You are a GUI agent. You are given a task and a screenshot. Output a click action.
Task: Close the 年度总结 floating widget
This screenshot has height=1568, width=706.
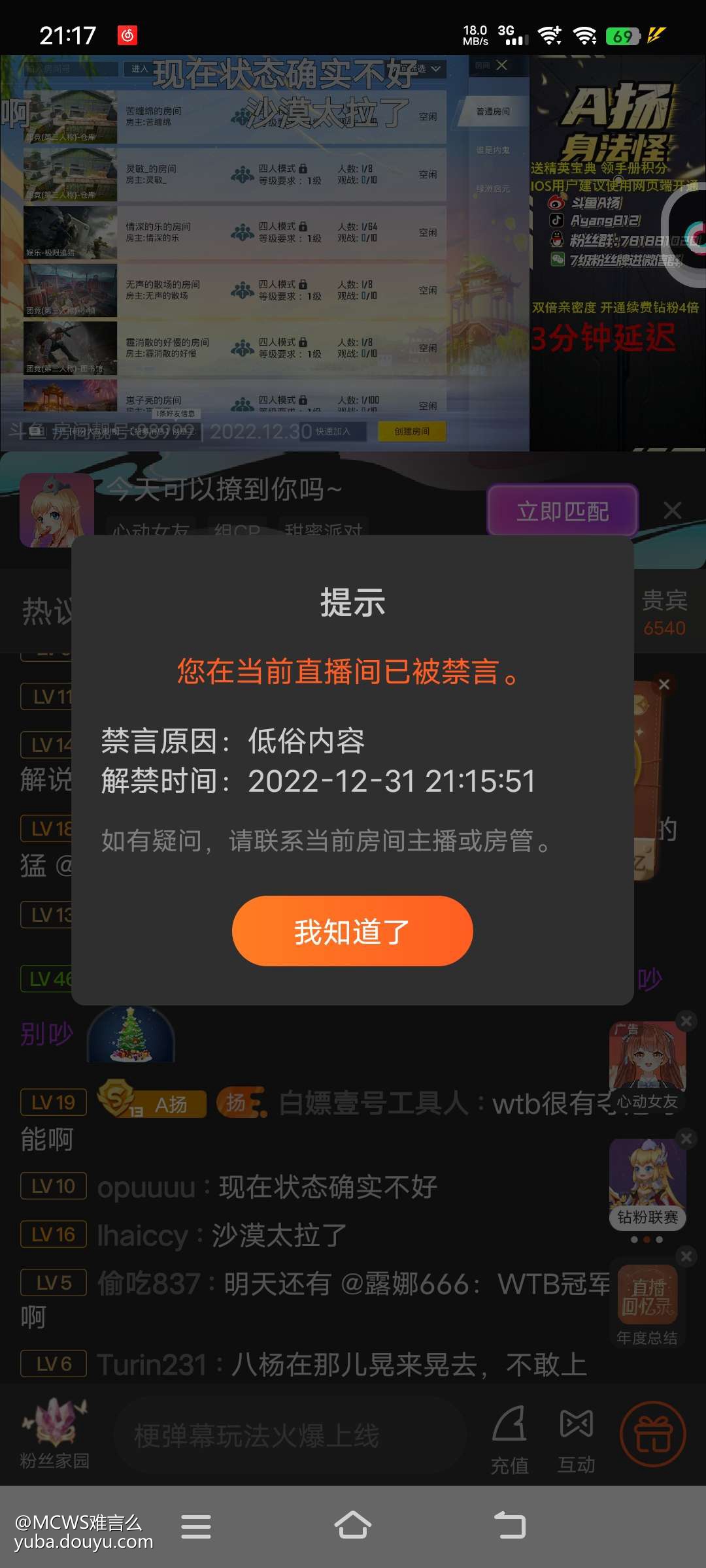pyautogui.click(x=686, y=1256)
